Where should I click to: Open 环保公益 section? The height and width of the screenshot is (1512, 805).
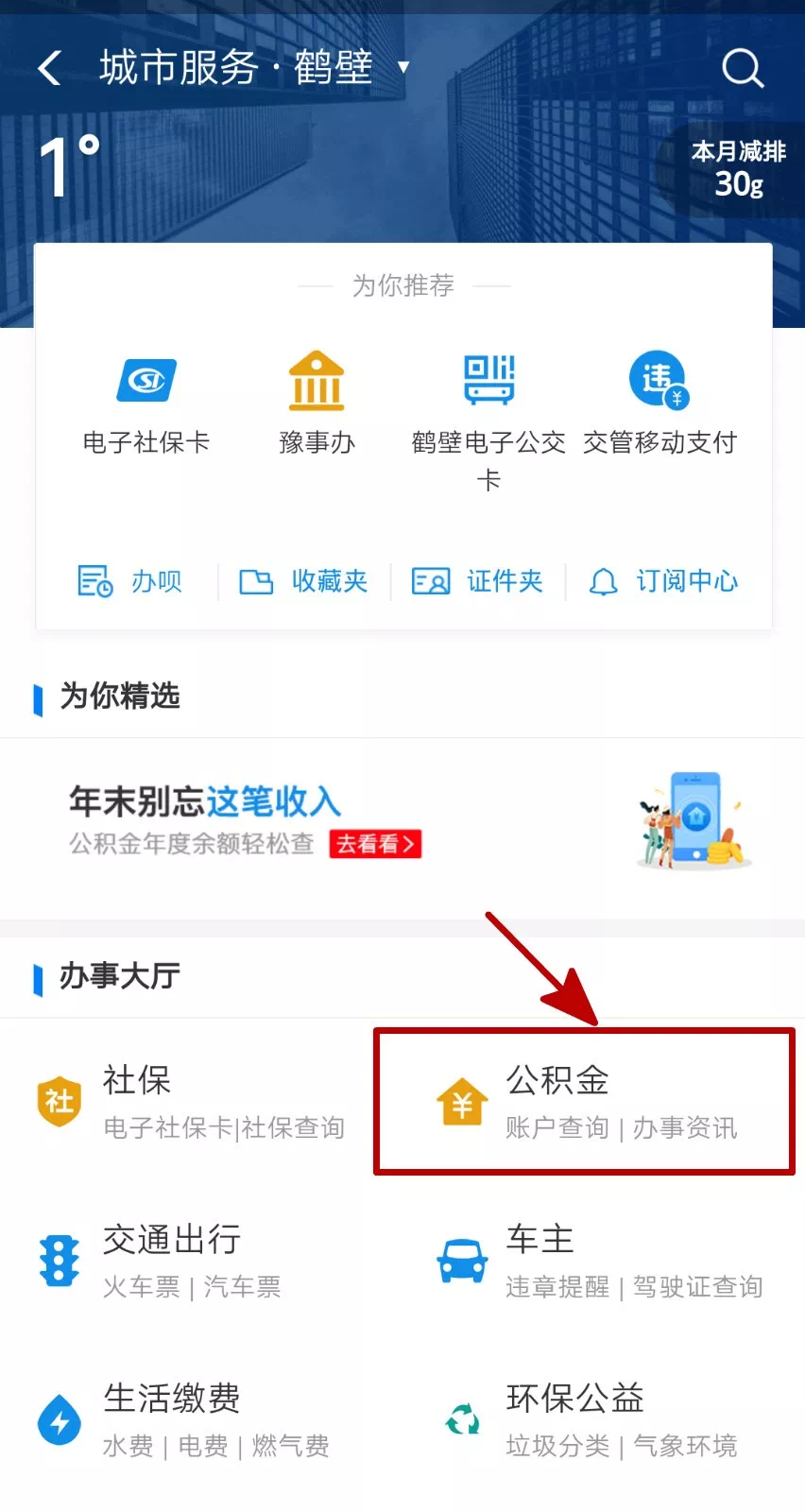pos(591,1419)
